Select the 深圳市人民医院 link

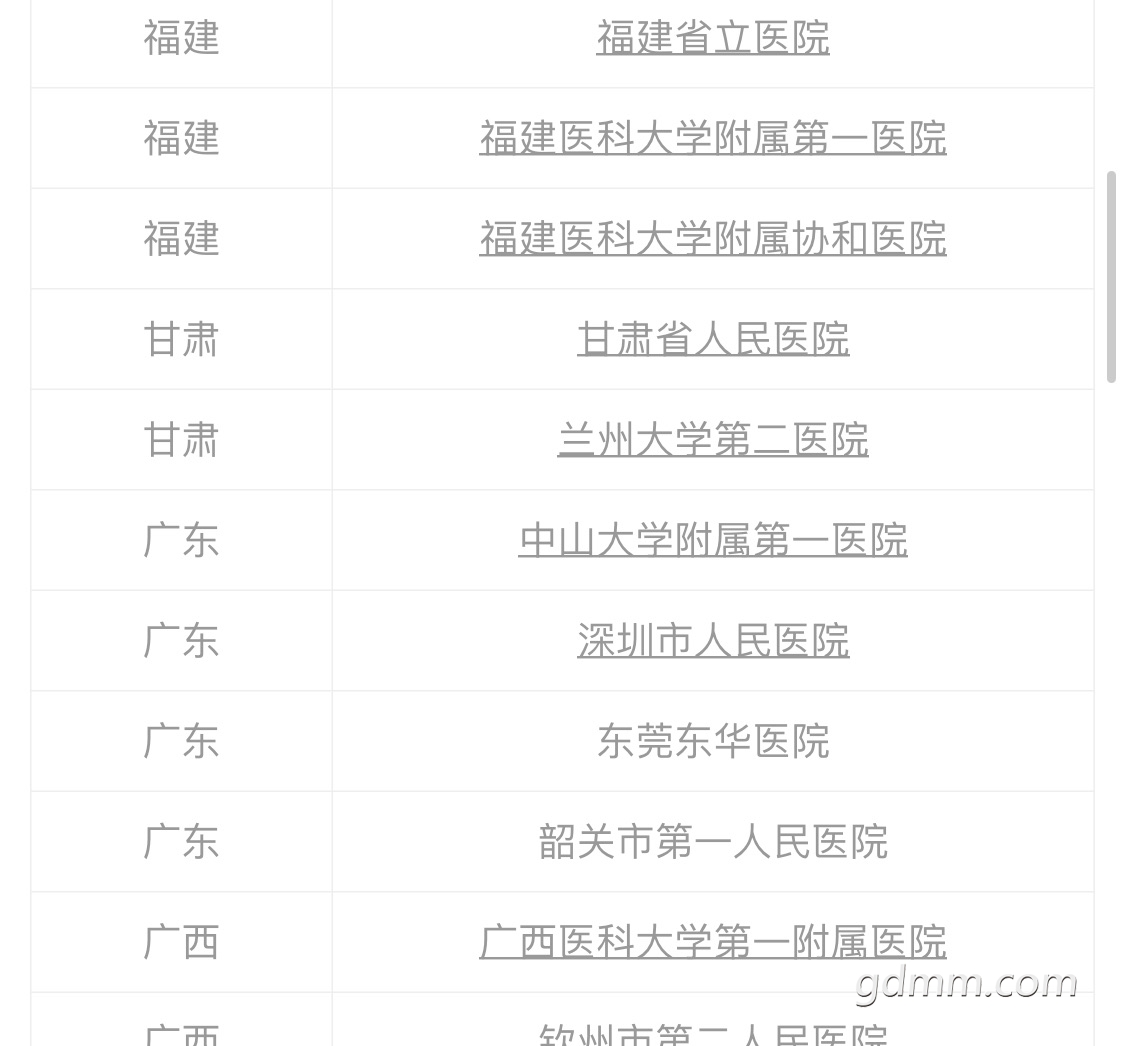tap(712, 641)
